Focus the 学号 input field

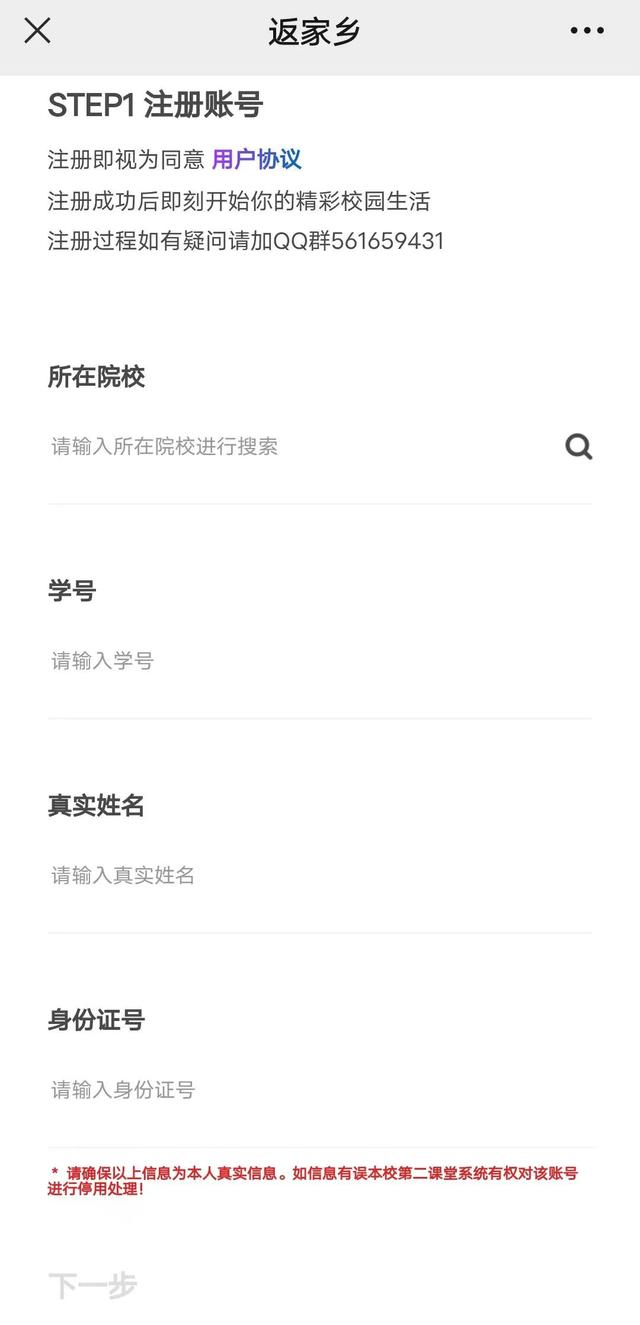pyautogui.click(x=300, y=661)
